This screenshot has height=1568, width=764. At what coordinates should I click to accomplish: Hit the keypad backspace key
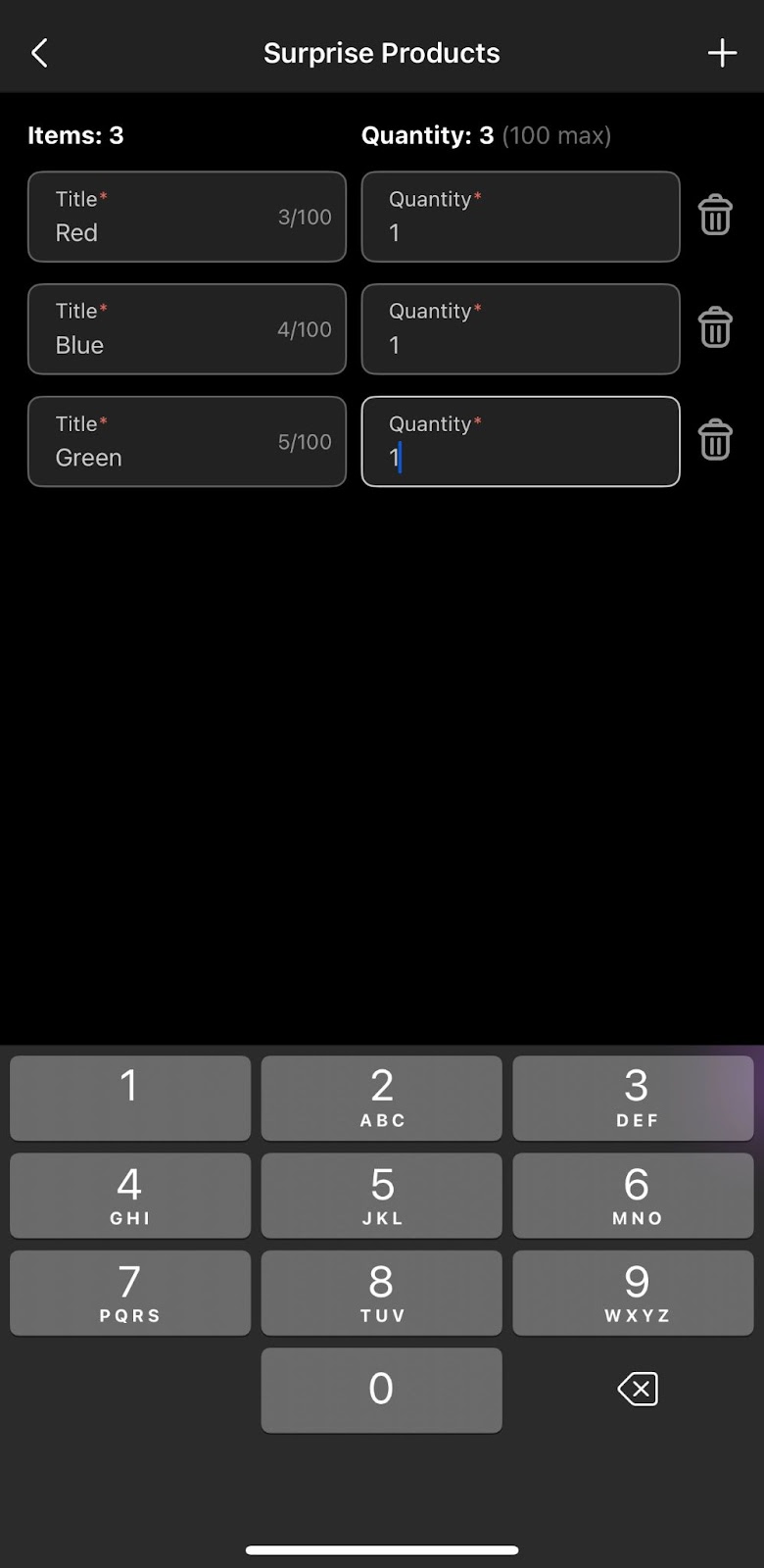click(x=638, y=1389)
